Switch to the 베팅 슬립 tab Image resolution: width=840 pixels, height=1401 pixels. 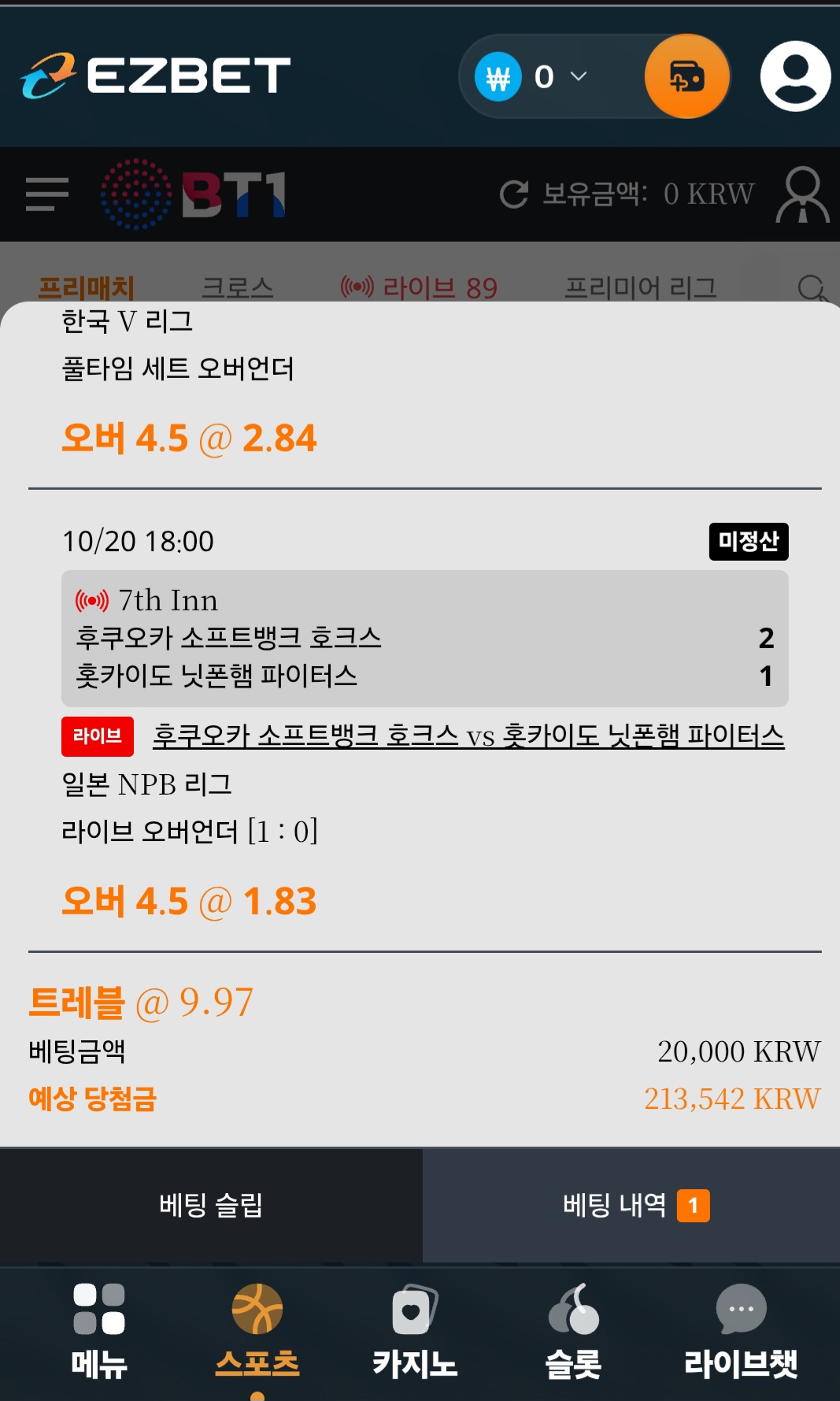(x=211, y=1205)
